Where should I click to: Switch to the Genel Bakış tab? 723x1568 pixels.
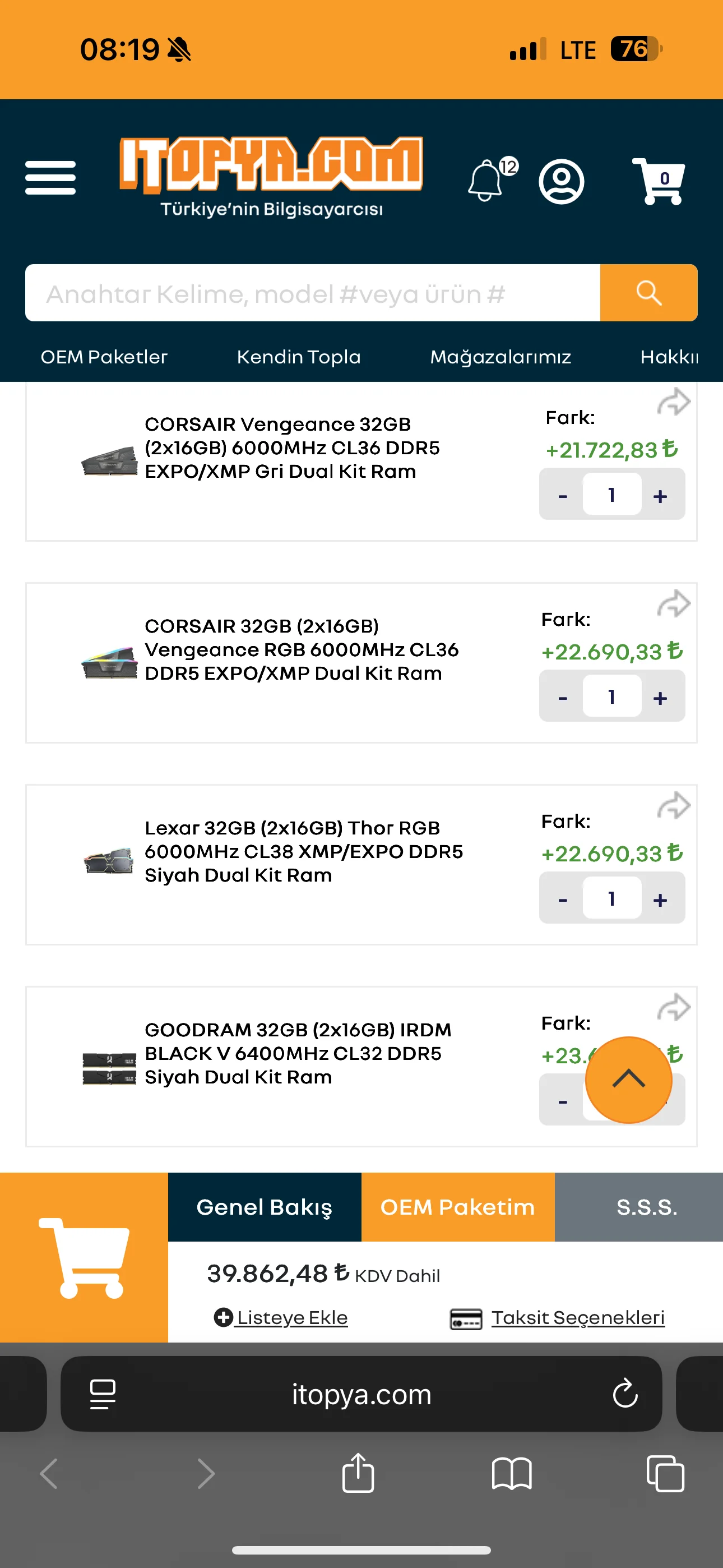(x=264, y=1207)
